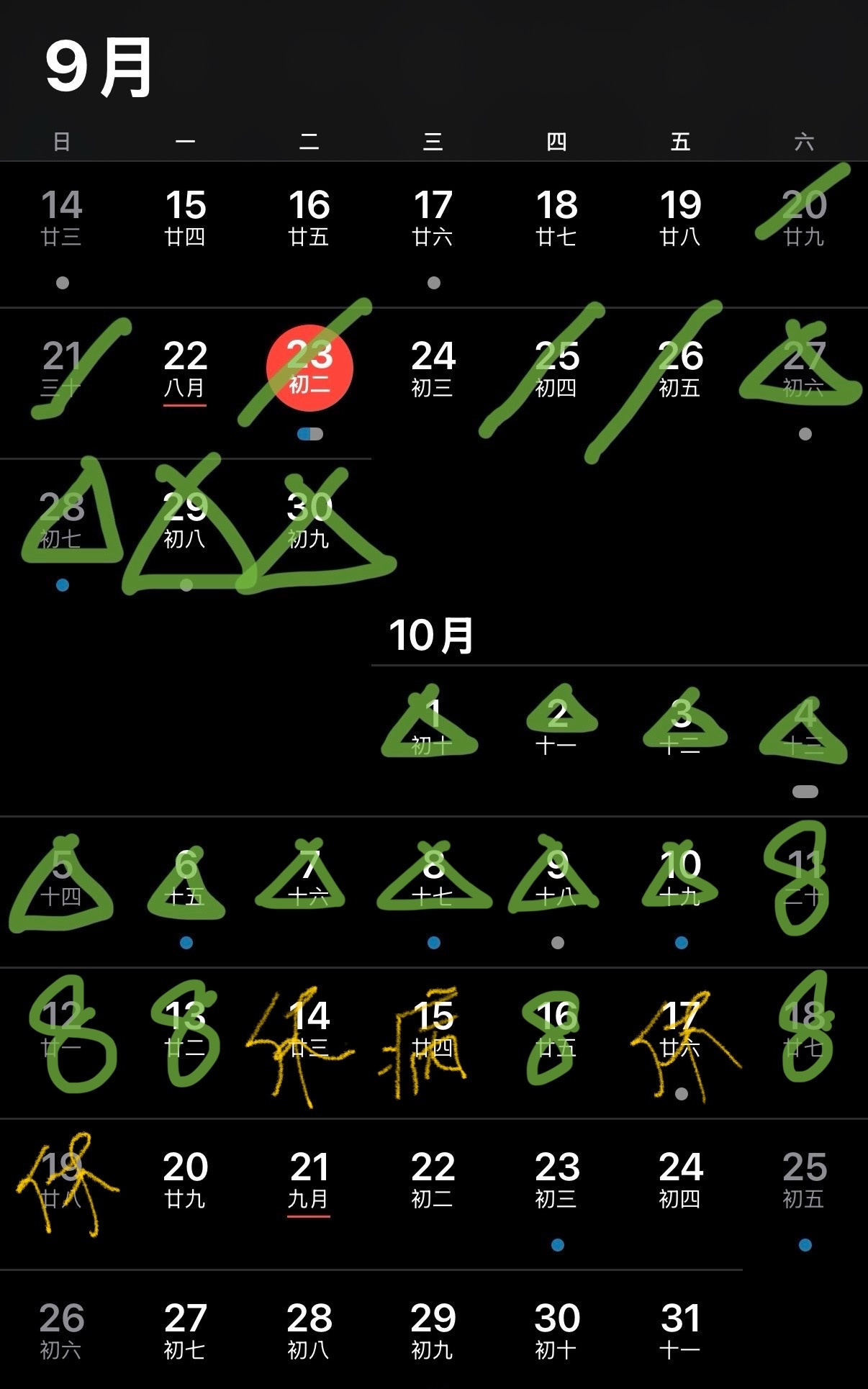Select September 14 date
This screenshot has width=868, height=1389.
pos(62,217)
